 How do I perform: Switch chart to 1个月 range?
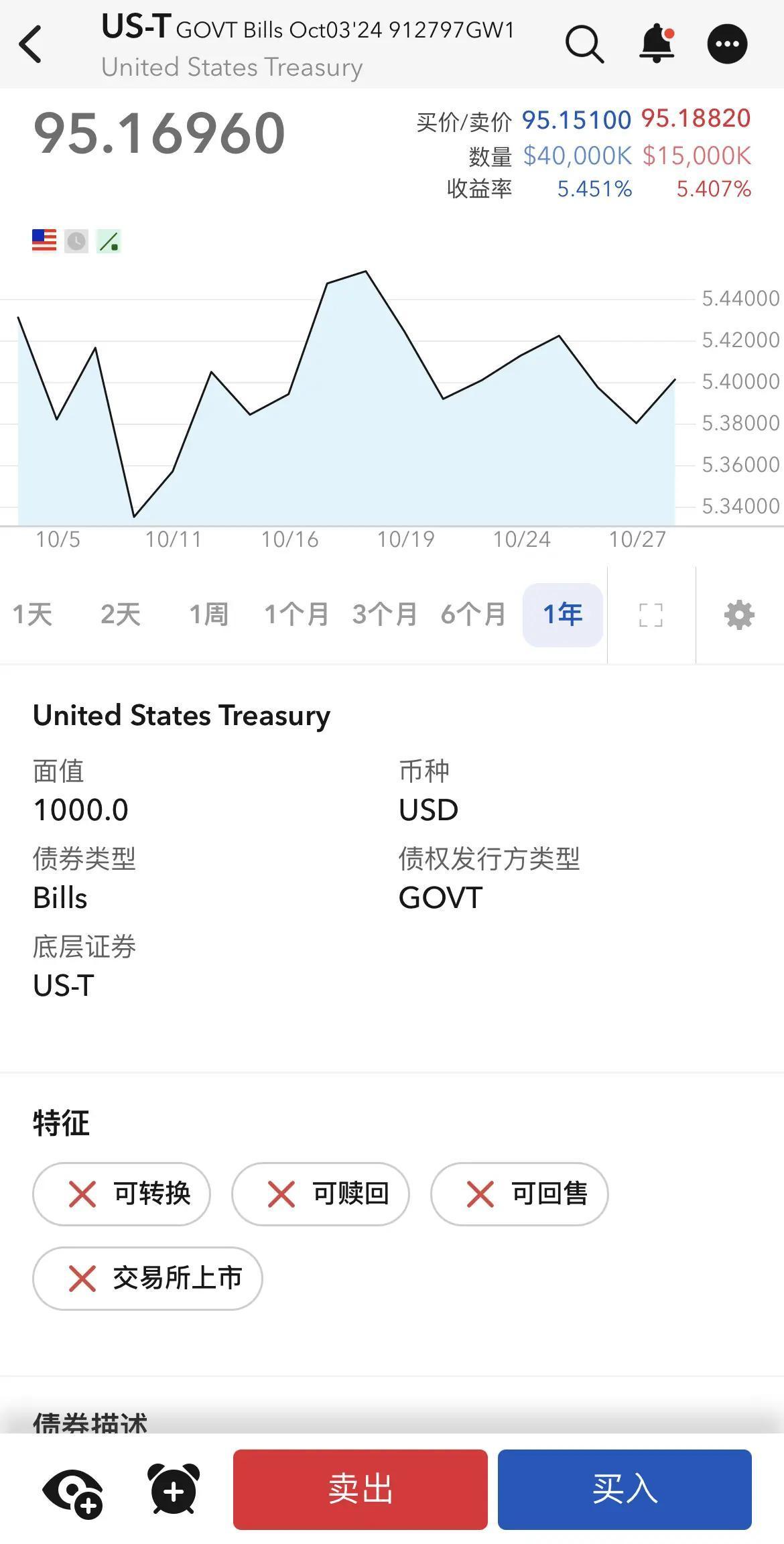click(297, 615)
